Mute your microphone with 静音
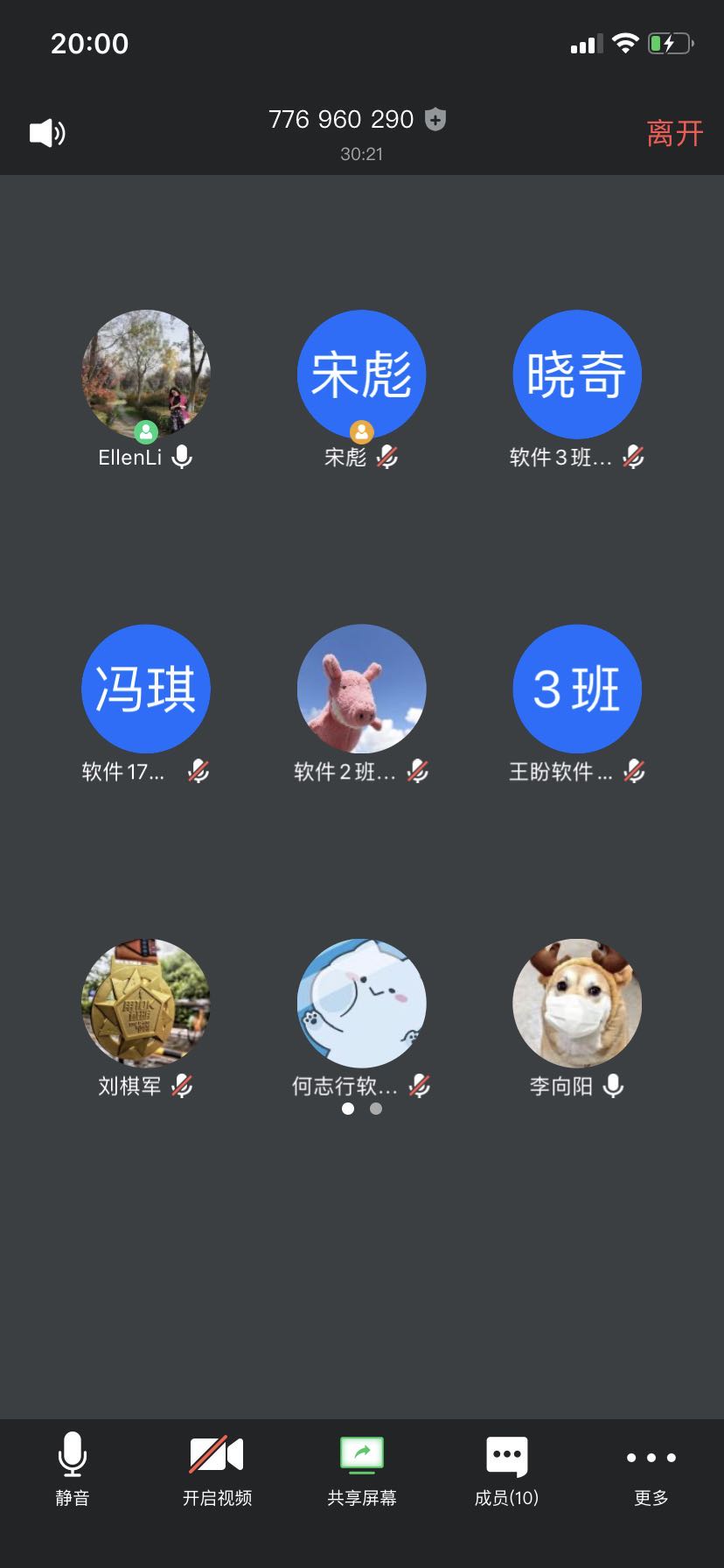724x1568 pixels. [x=73, y=1471]
